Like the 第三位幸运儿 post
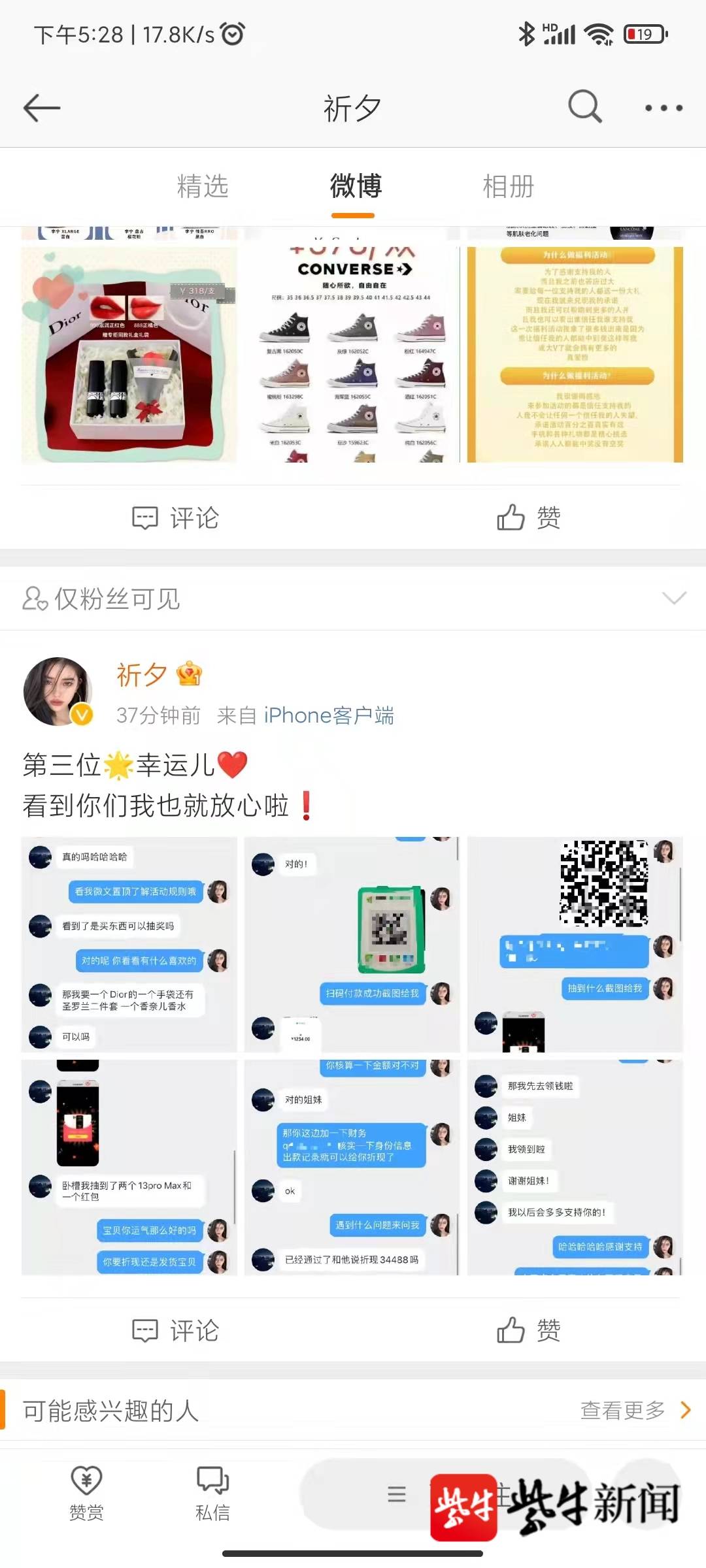 (x=529, y=1331)
